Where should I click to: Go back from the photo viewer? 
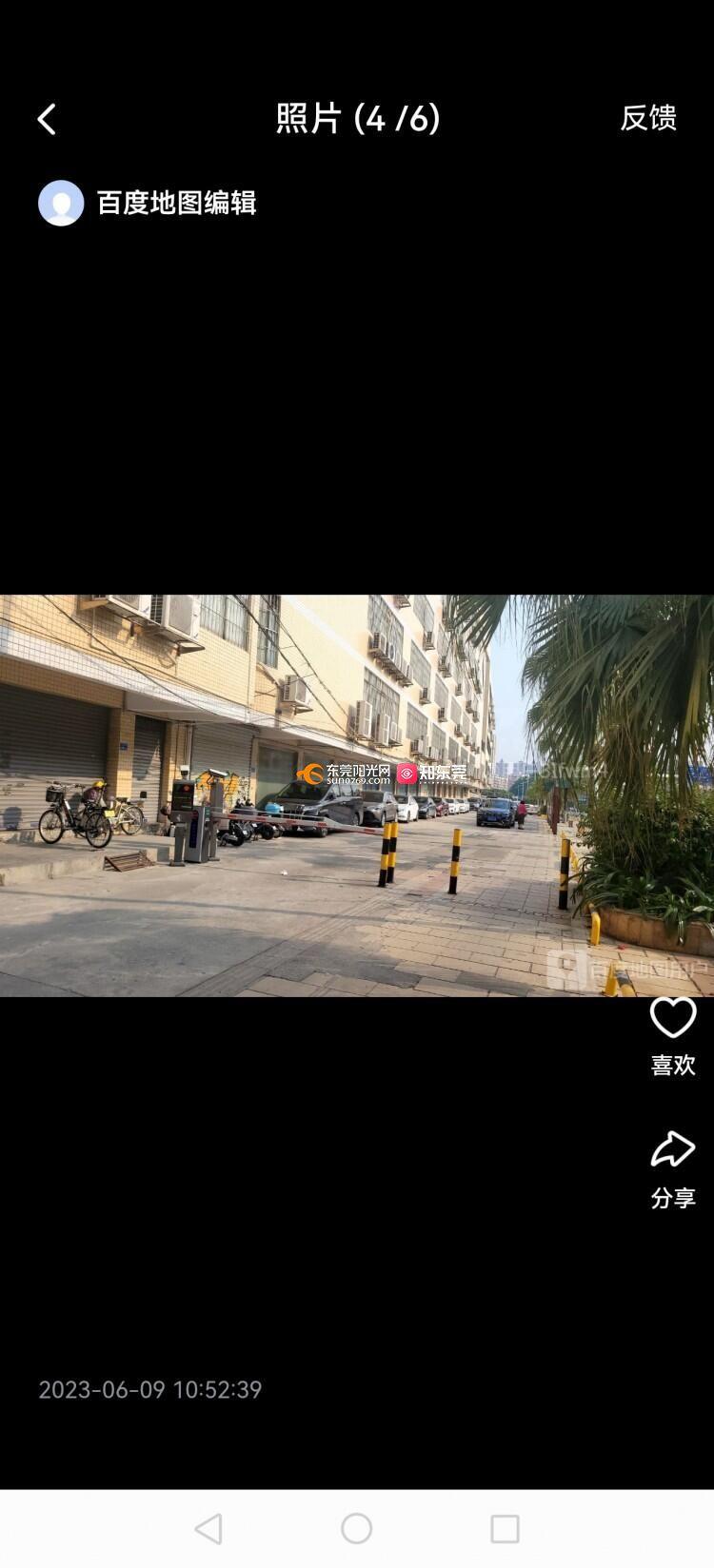(47, 120)
